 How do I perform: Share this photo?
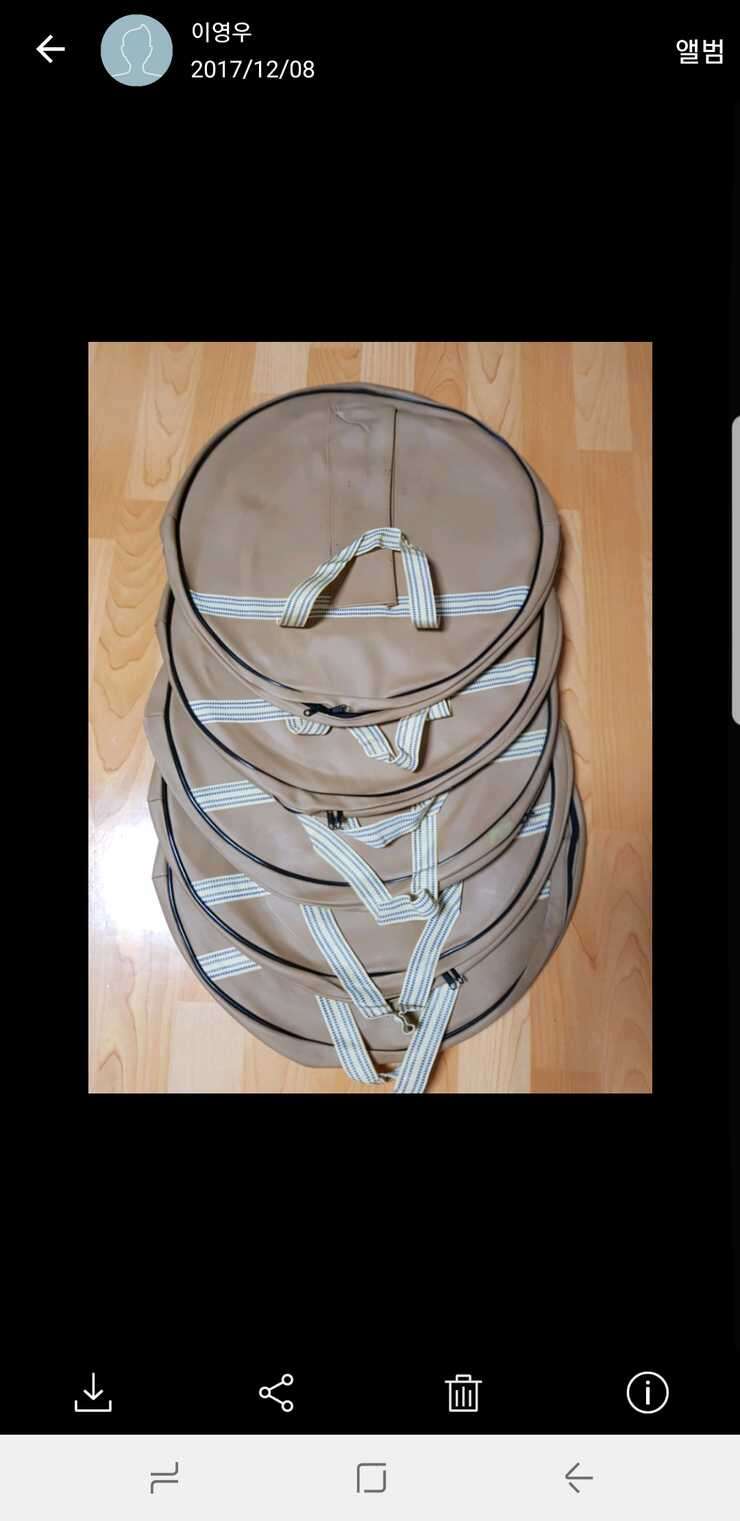(x=277, y=1392)
